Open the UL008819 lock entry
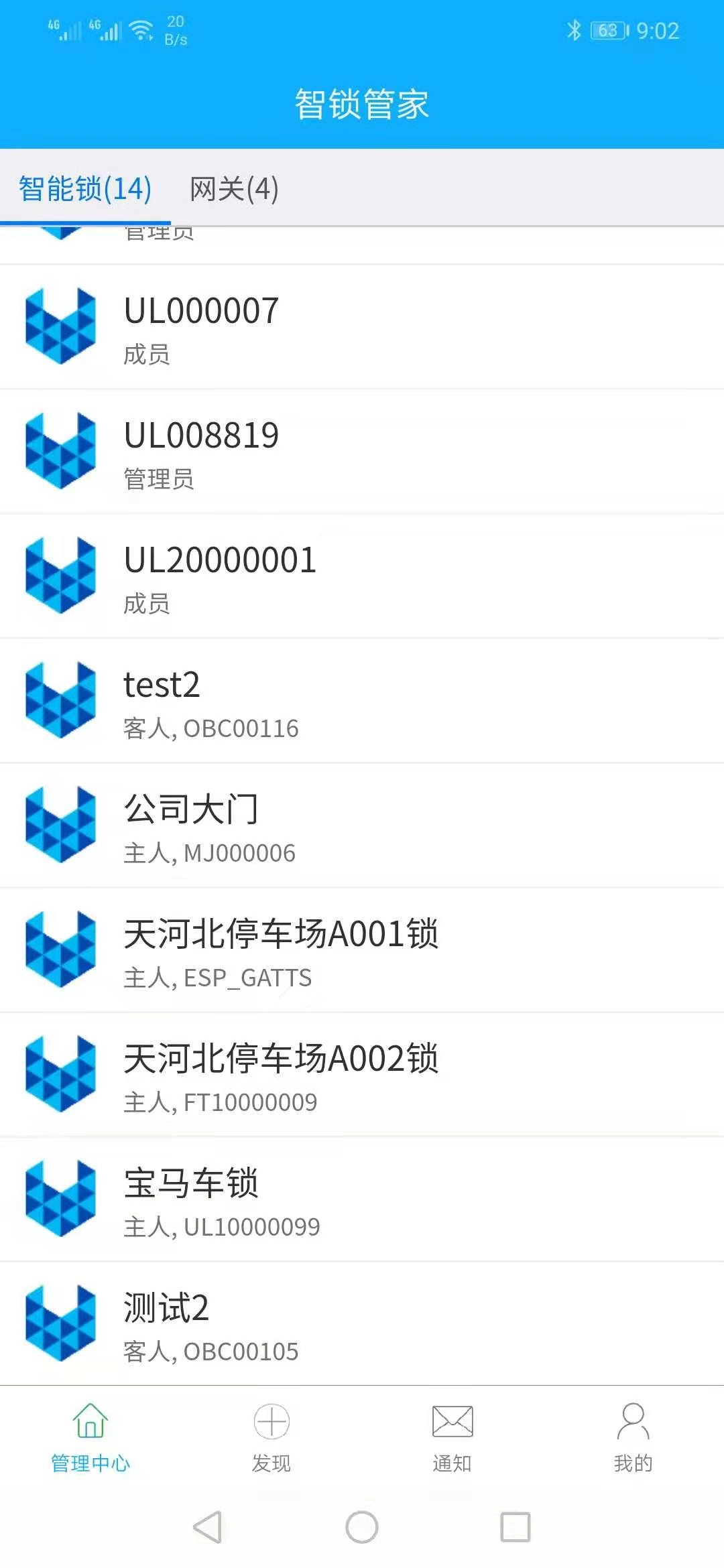 pos(362,450)
